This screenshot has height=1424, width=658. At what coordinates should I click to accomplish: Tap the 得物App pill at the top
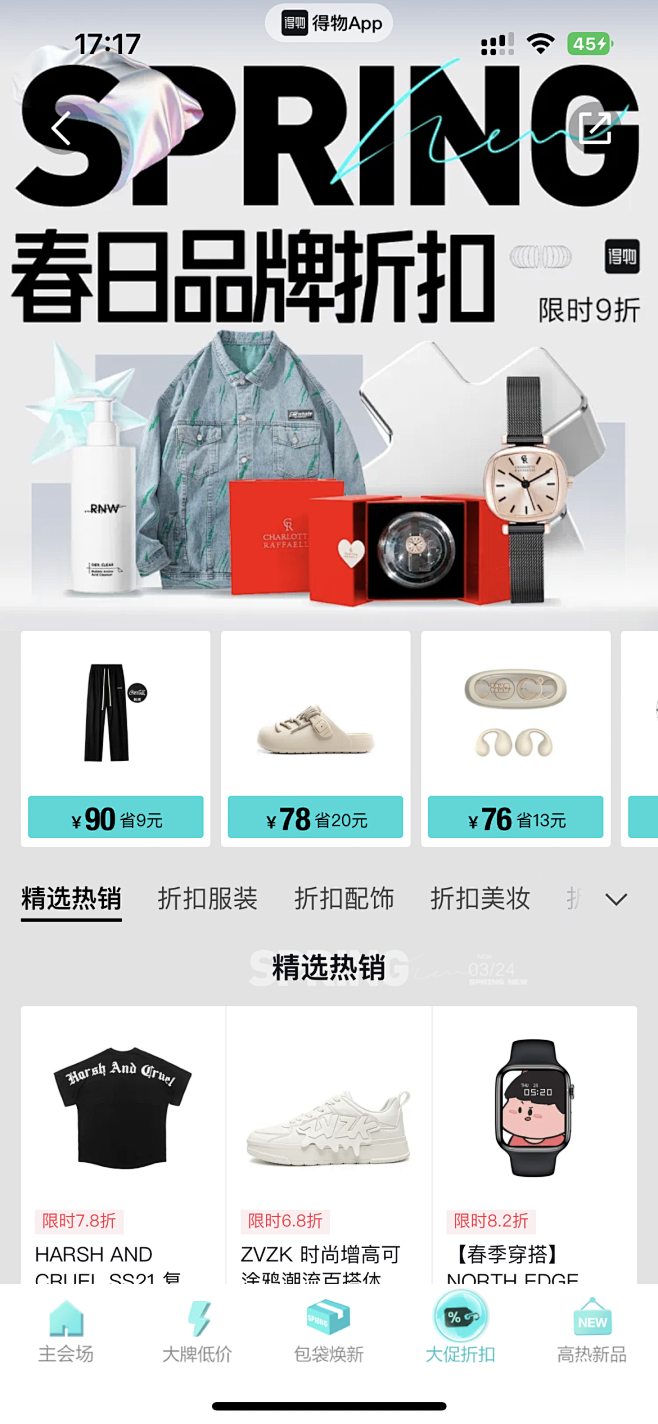[x=329, y=23]
